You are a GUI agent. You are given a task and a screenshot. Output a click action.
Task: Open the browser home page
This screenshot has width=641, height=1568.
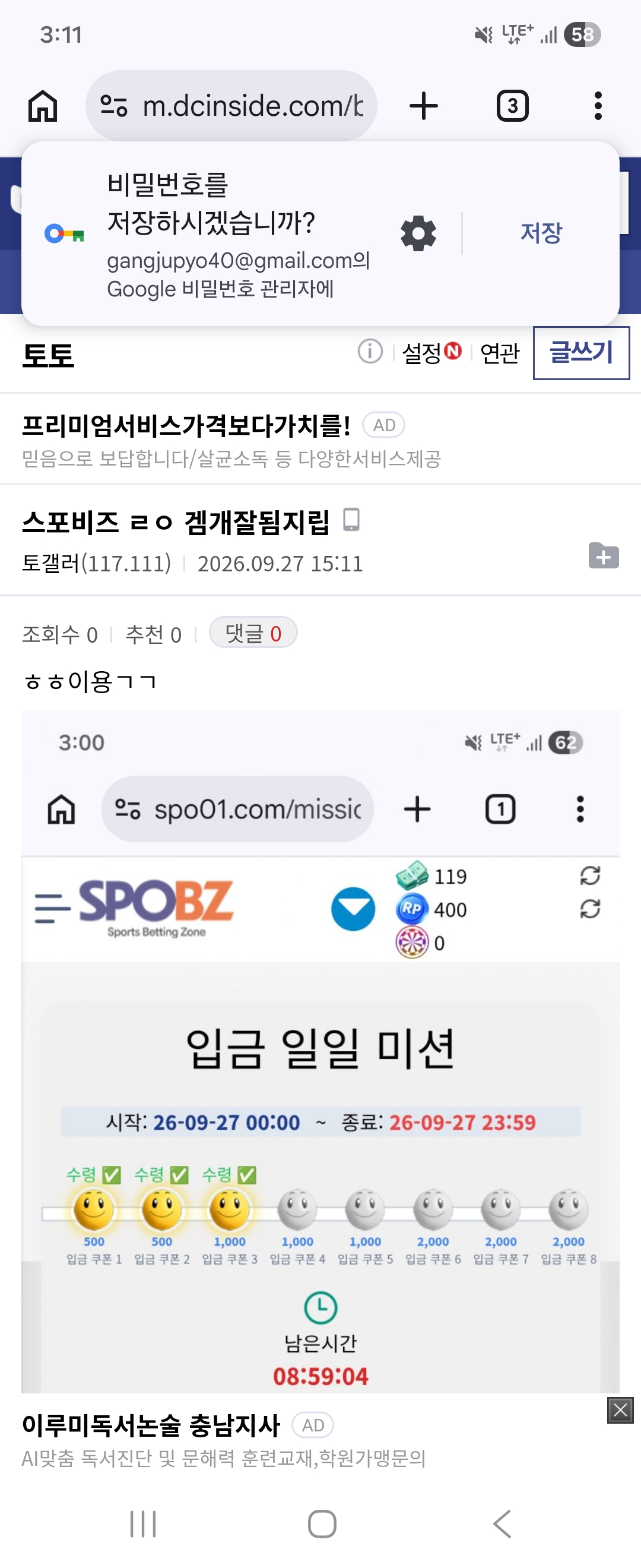43,106
